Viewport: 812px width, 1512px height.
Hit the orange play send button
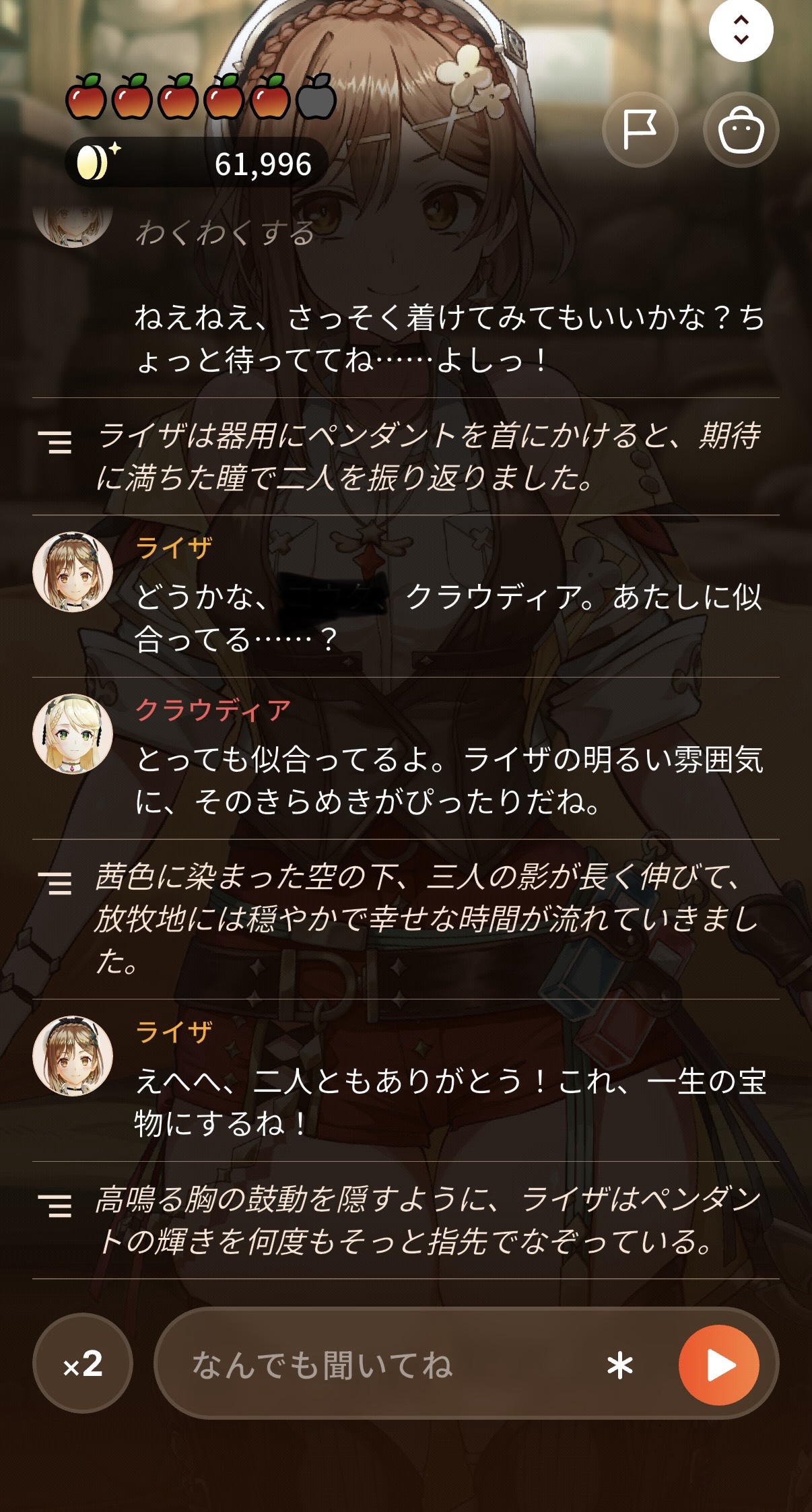719,1365
